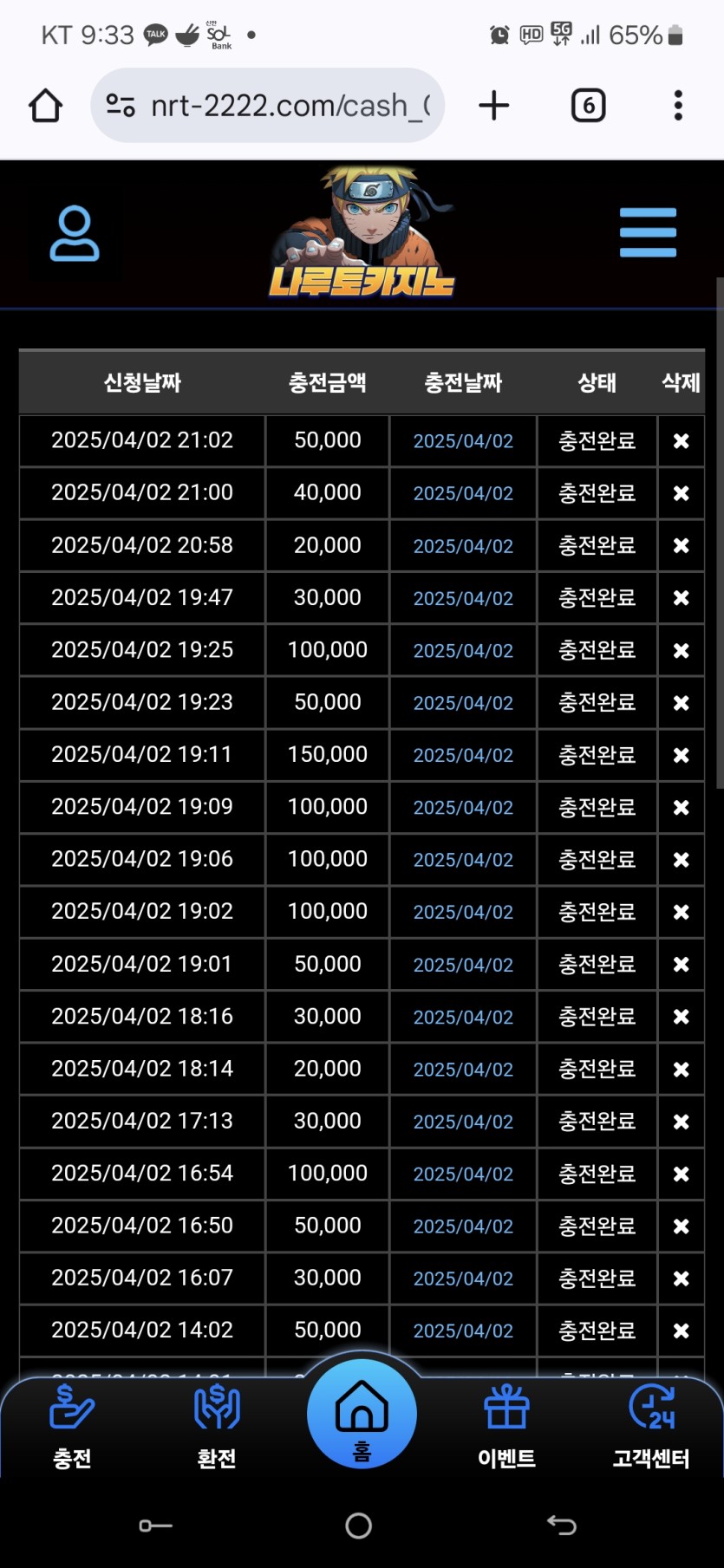Delete the 14:02 charge record

[682, 1331]
